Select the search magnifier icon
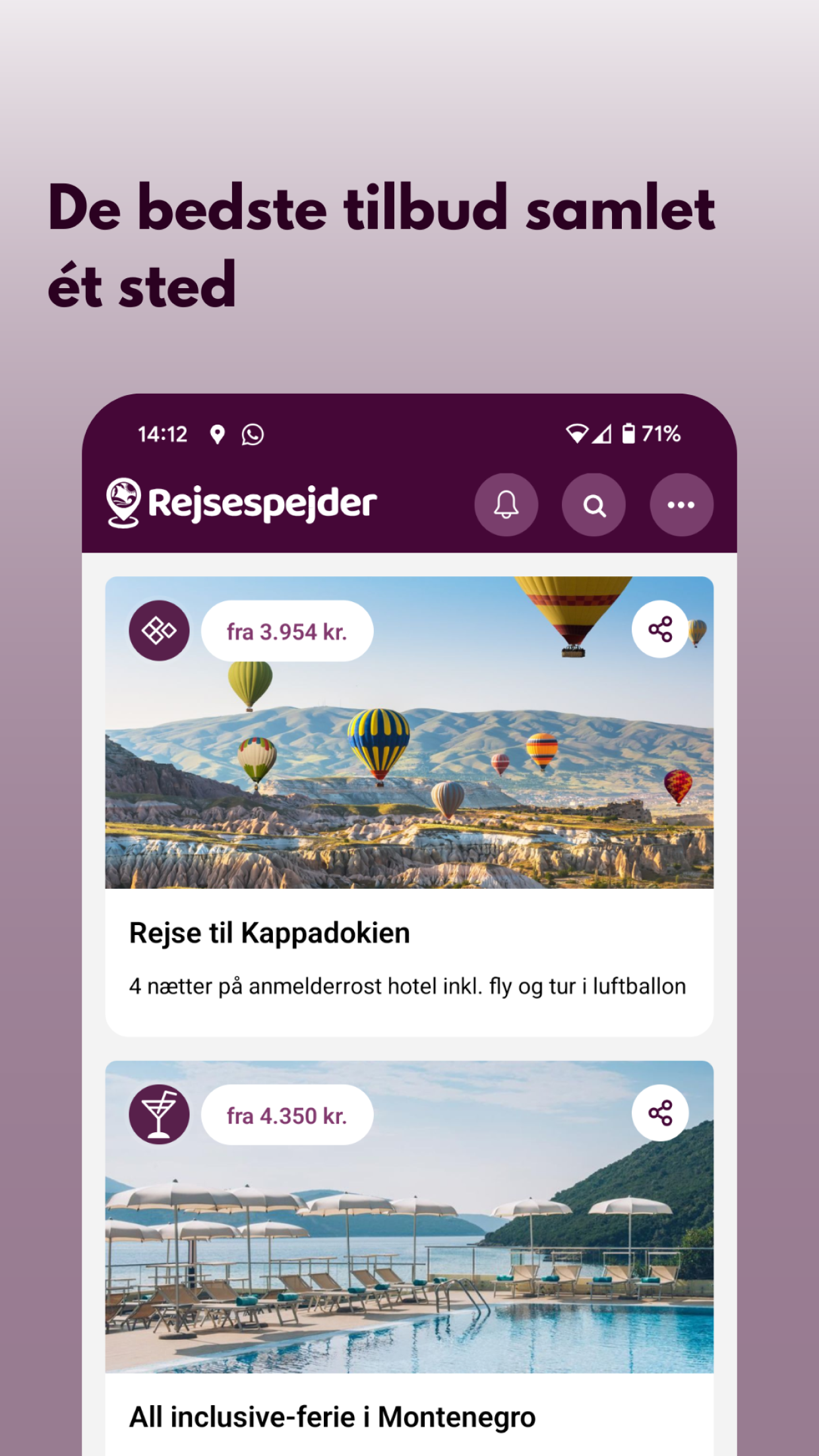This screenshot has height=1456, width=819. [593, 504]
